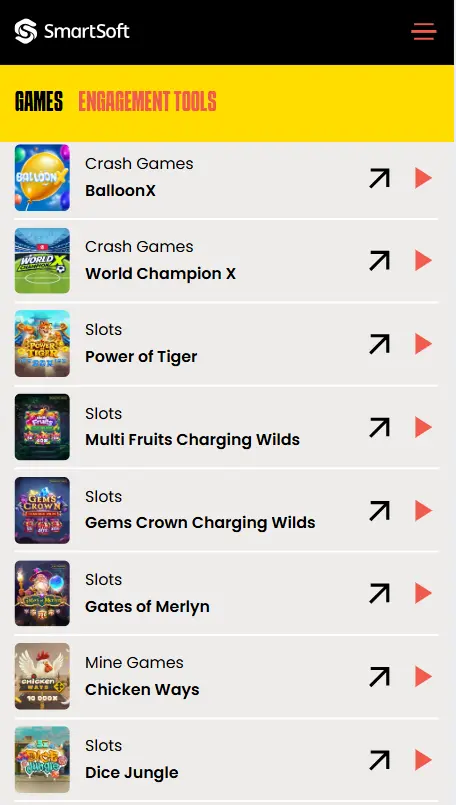Tap the Power of Tiger thumbnail
This screenshot has height=805, width=456.
click(x=42, y=343)
